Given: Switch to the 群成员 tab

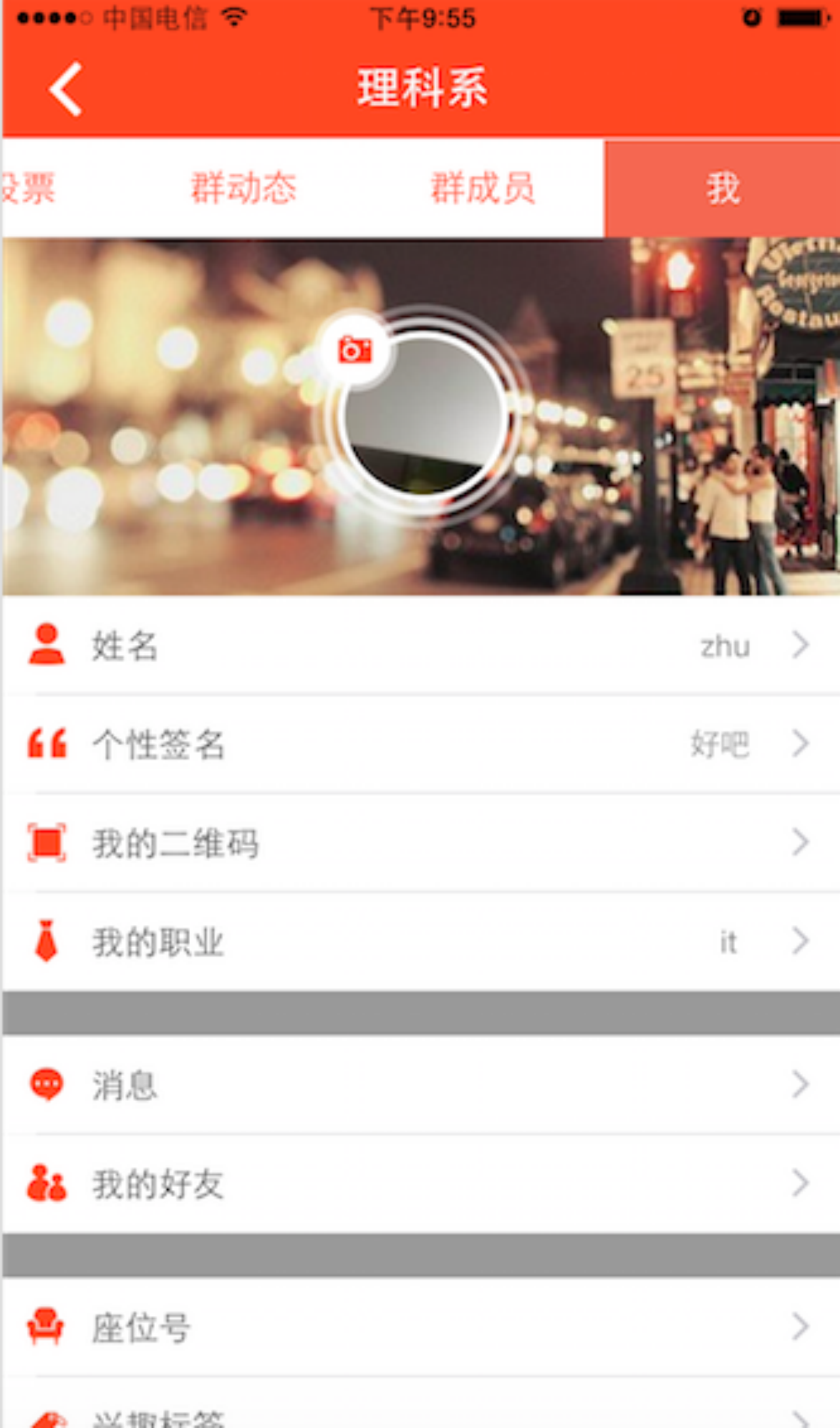Looking at the screenshot, I should click(482, 188).
